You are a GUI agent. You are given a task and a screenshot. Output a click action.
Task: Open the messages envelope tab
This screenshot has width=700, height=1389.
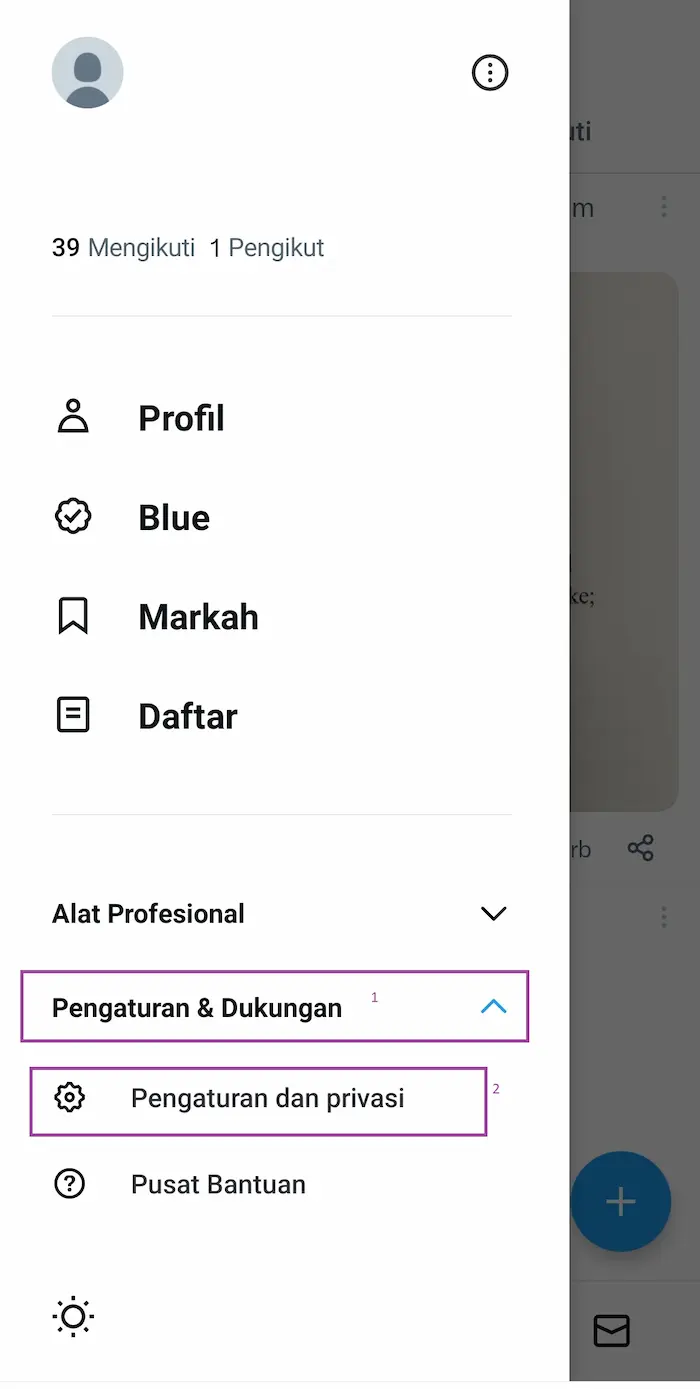pyautogui.click(x=611, y=1331)
